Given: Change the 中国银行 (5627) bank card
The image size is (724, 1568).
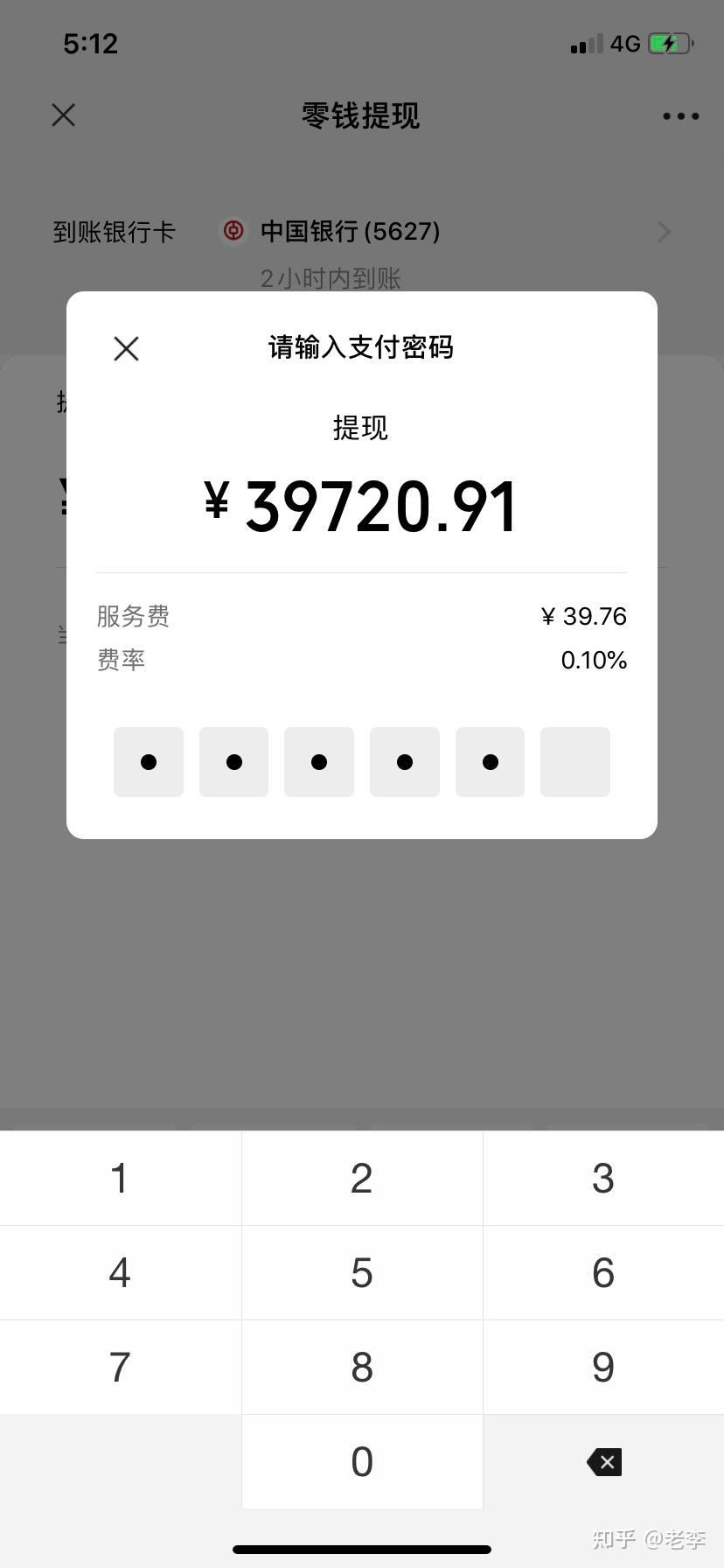Looking at the screenshot, I should [437, 232].
